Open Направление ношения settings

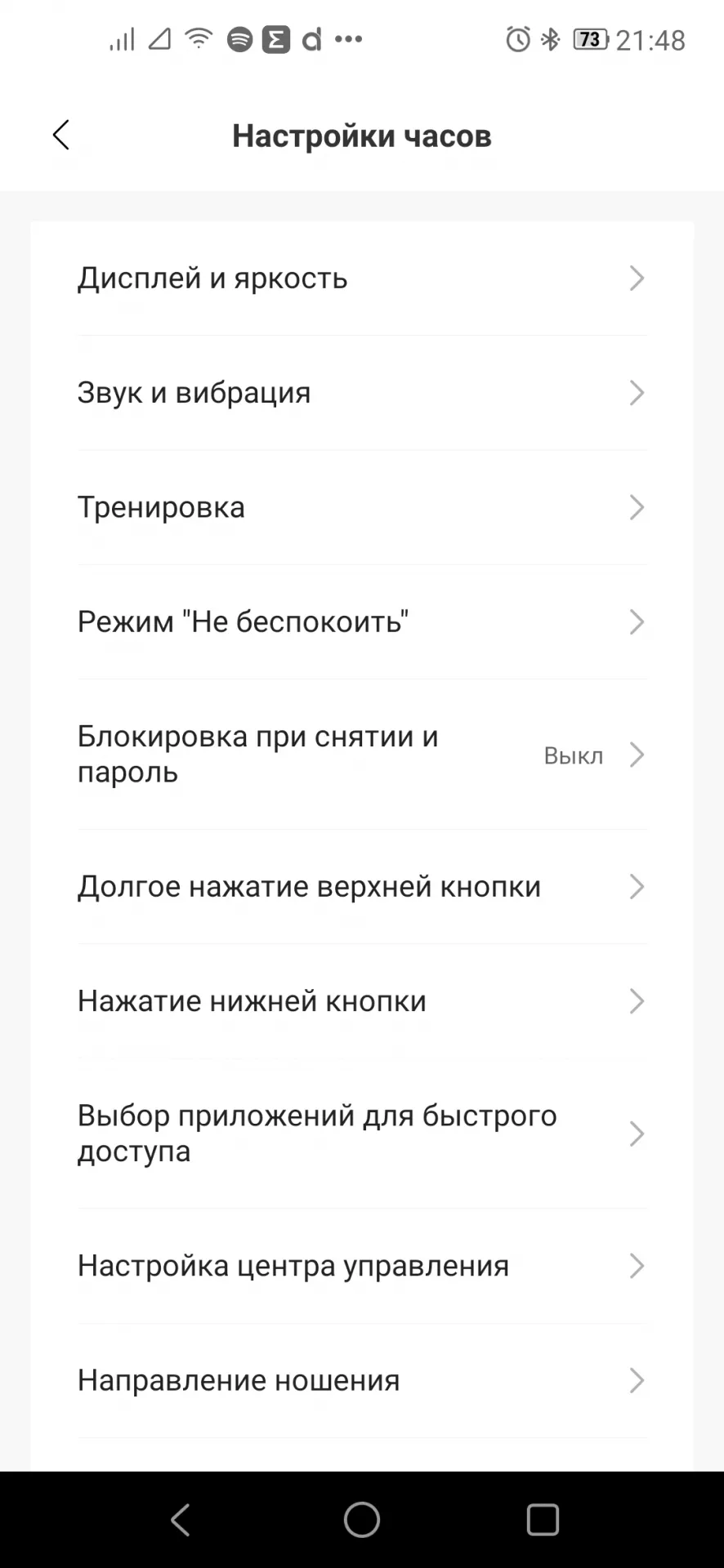(x=362, y=1381)
